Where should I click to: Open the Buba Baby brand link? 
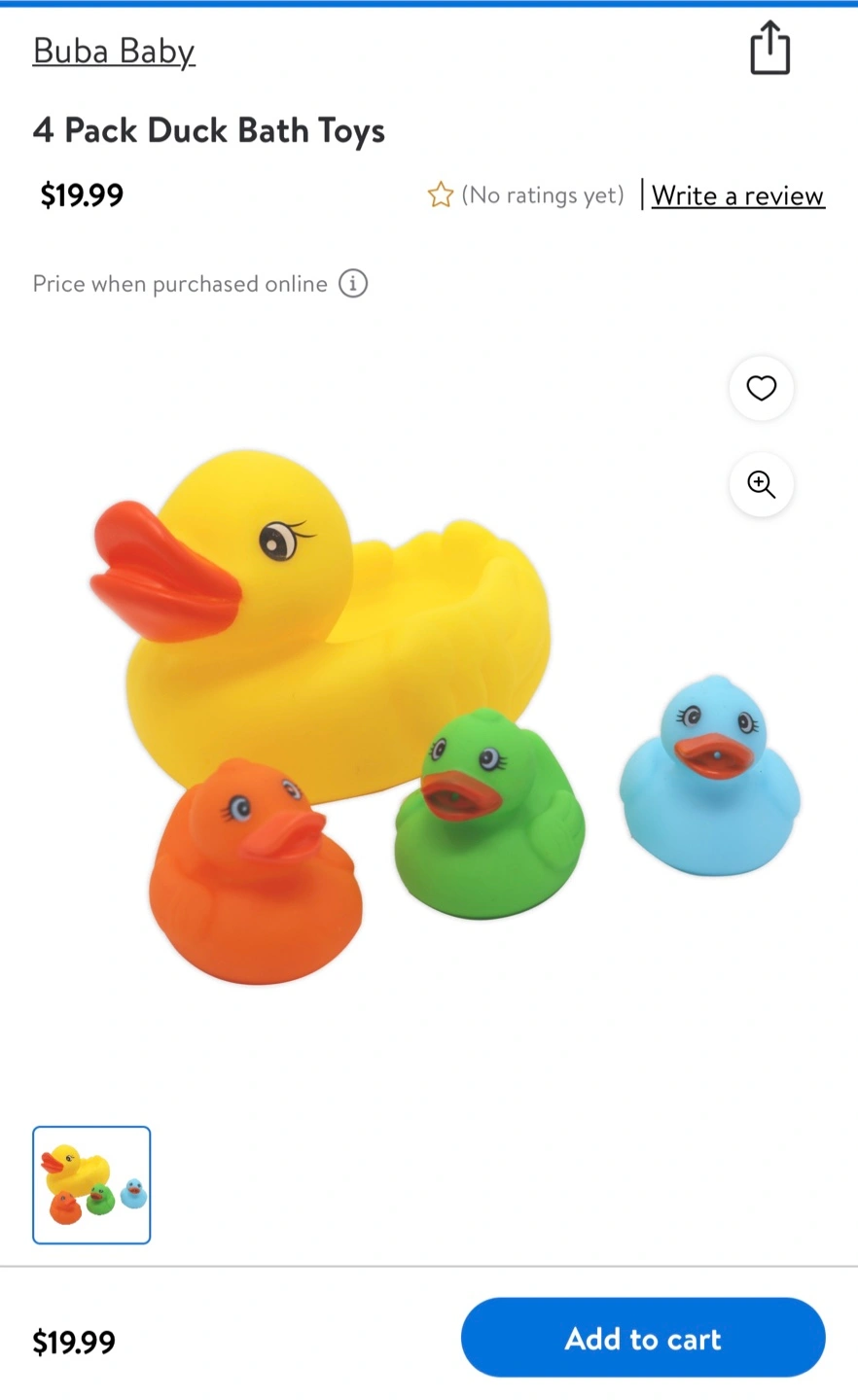tap(114, 51)
